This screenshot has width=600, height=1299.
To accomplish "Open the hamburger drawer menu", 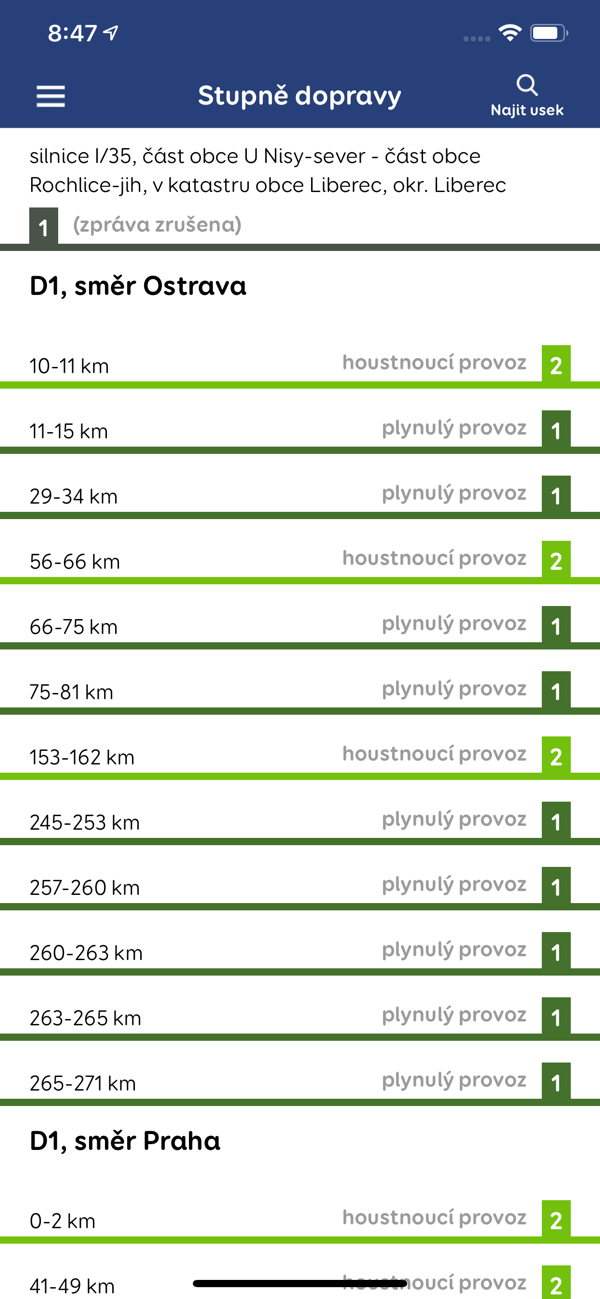I will (51, 96).
